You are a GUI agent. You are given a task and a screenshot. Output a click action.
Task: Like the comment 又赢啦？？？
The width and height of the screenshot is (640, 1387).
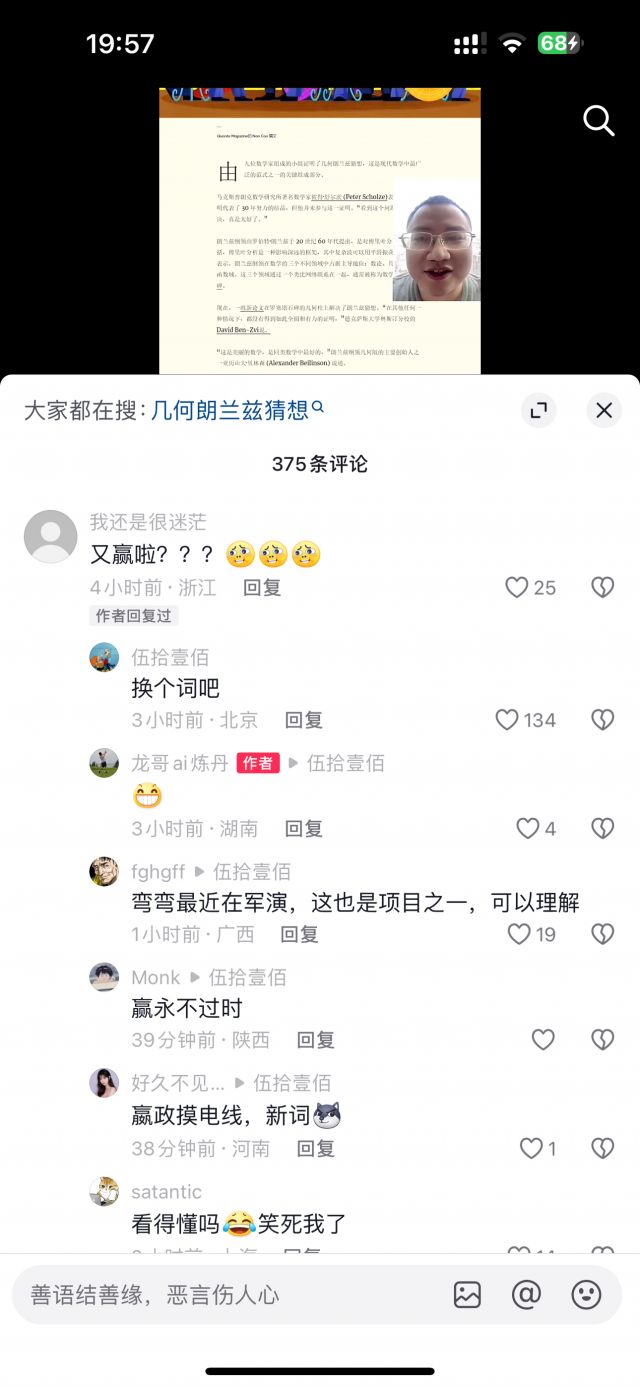[x=517, y=588]
